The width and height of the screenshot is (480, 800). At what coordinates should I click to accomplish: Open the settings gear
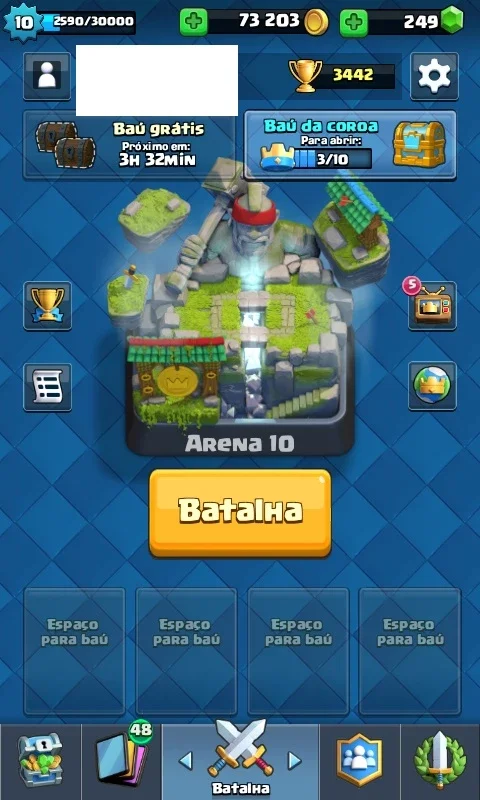(434, 76)
